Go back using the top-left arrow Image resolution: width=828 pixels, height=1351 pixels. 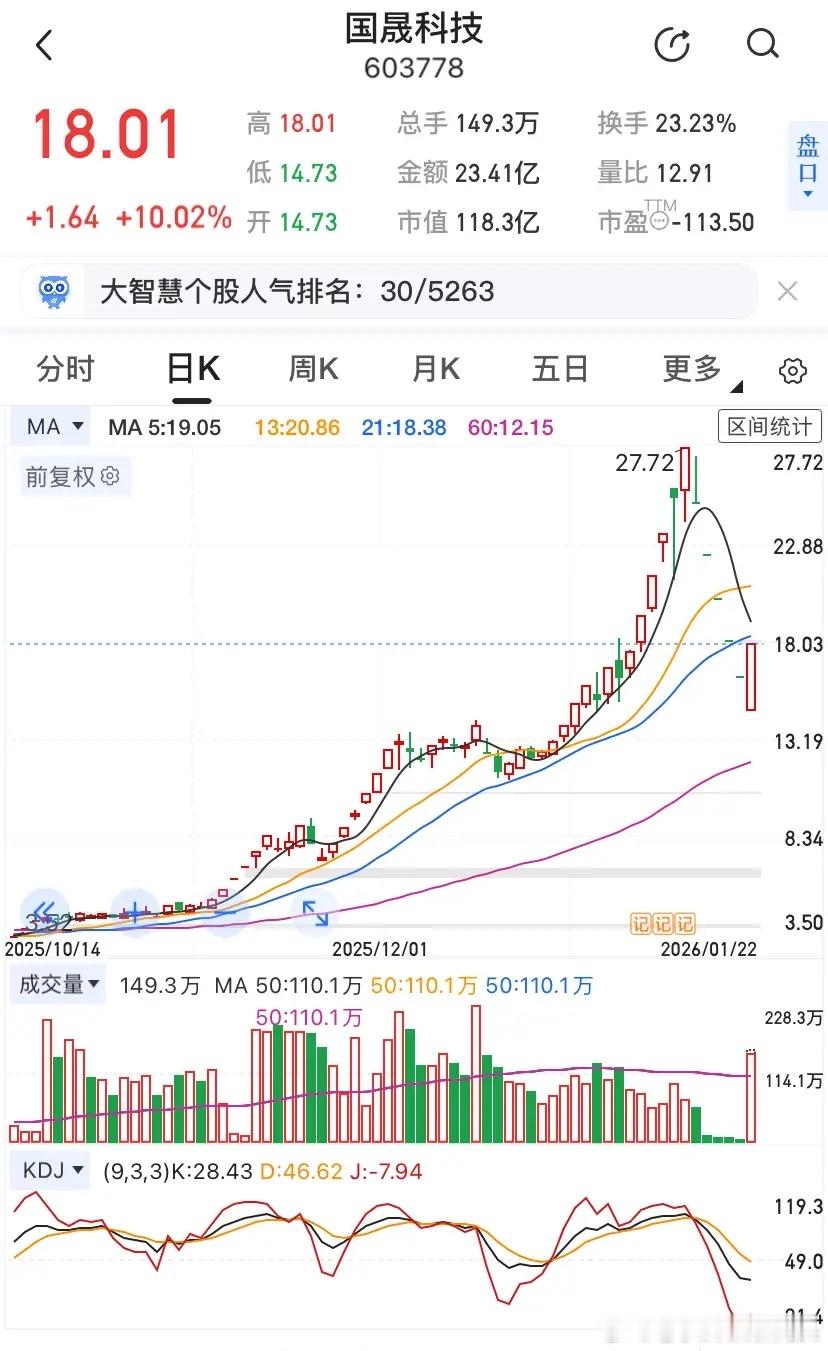(x=44, y=45)
